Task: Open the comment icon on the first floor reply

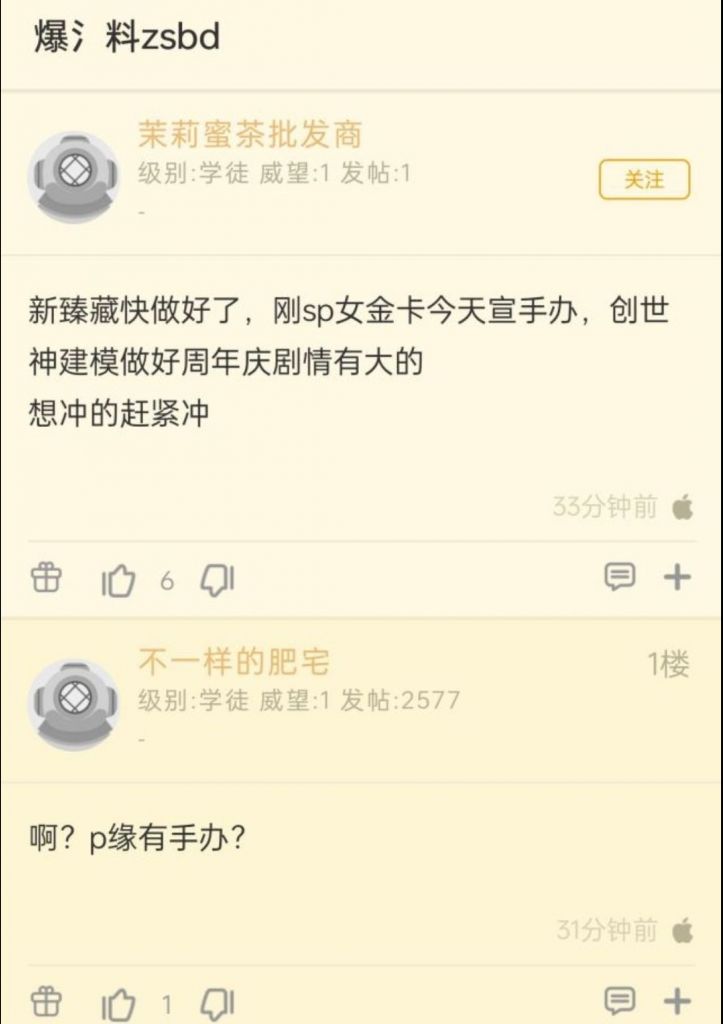Action: pos(621,999)
